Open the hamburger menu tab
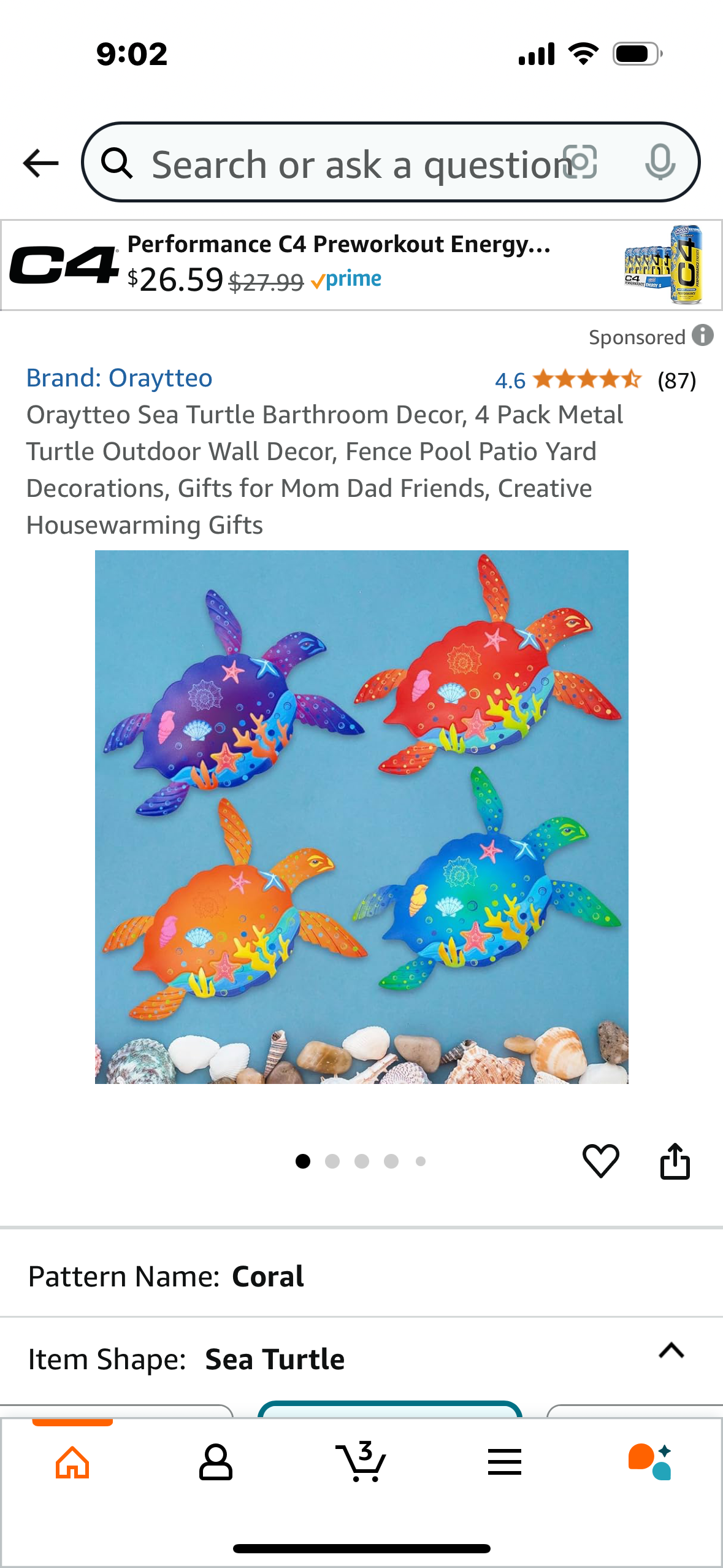This screenshot has width=723, height=1568. 505,1462
